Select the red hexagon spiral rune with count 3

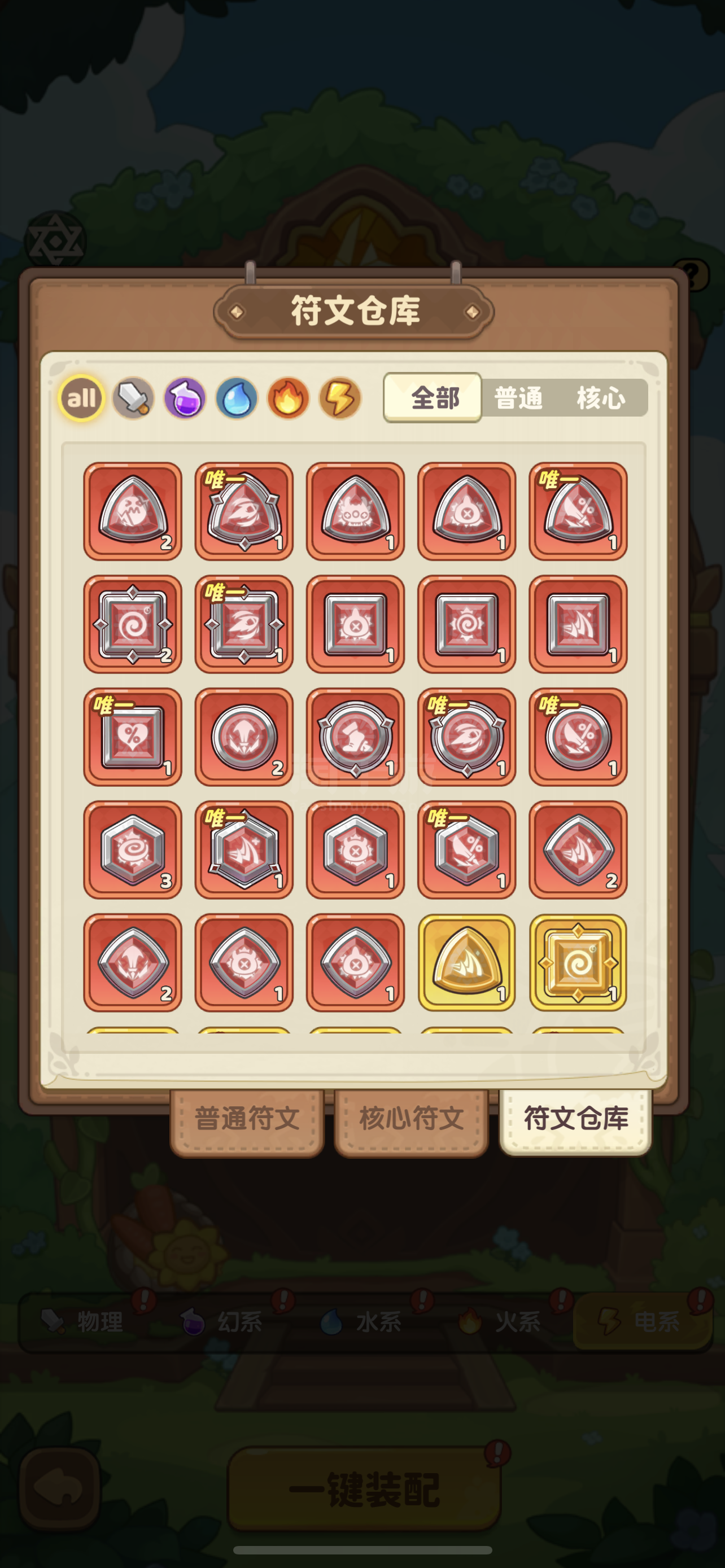pyautogui.click(x=133, y=849)
